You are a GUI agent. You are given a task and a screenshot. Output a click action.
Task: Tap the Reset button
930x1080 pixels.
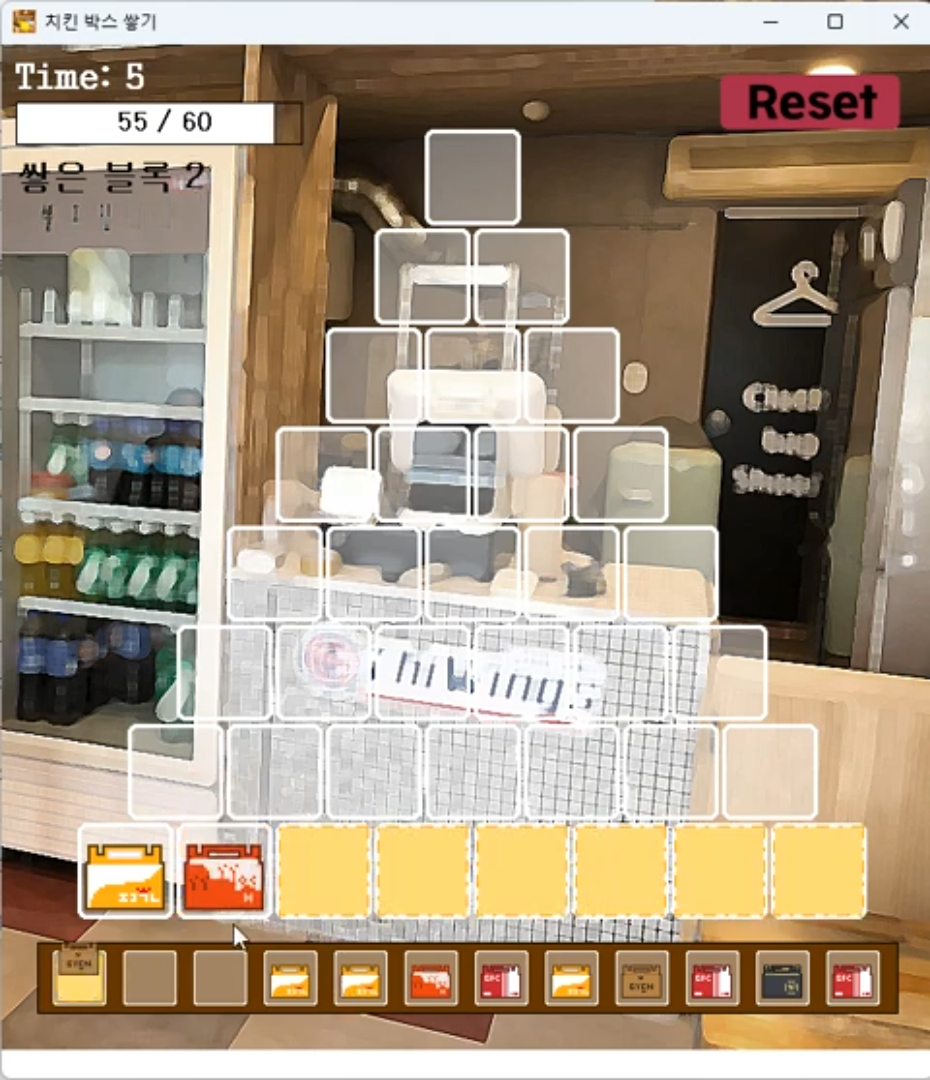(809, 102)
